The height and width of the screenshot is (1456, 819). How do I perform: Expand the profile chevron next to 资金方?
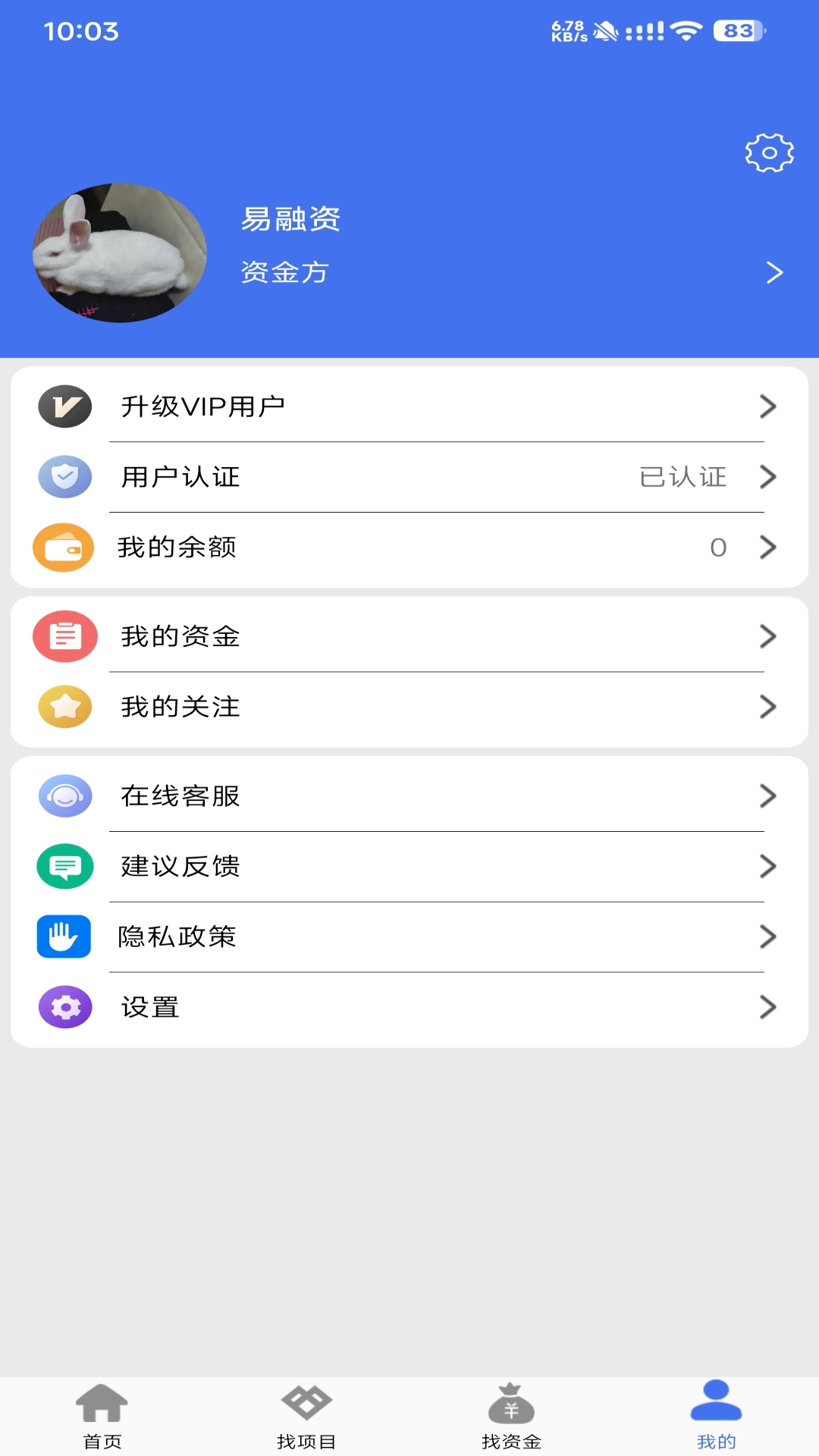point(773,273)
